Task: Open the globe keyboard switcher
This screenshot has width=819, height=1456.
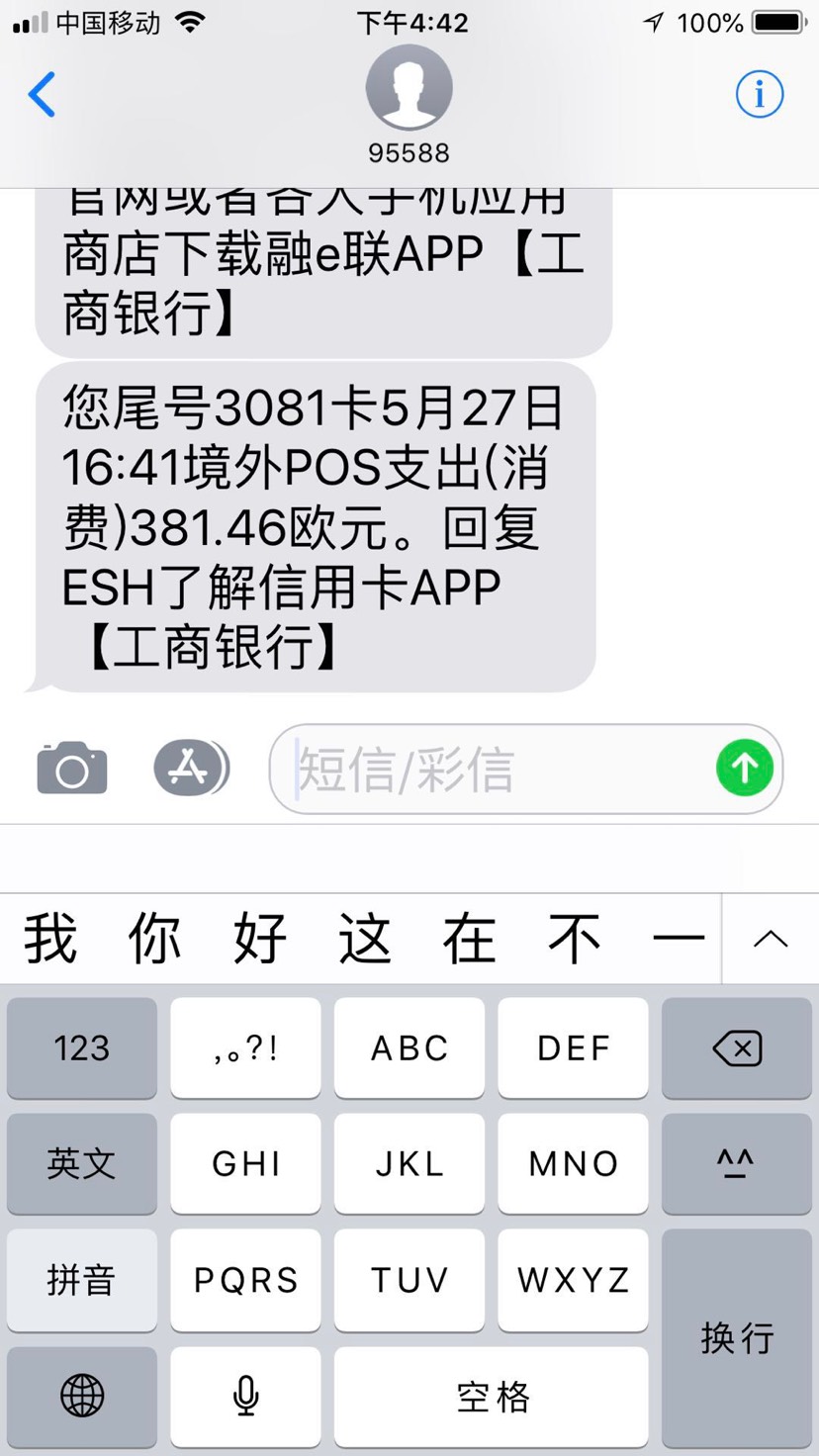Action: click(x=82, y=1396)
